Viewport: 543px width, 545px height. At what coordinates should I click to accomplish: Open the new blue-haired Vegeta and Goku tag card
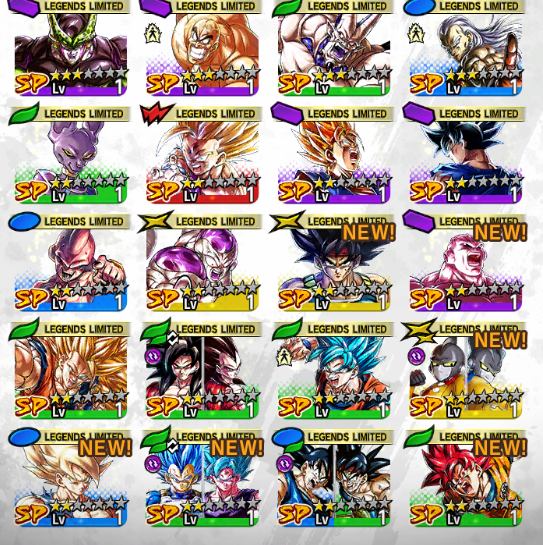202,479
